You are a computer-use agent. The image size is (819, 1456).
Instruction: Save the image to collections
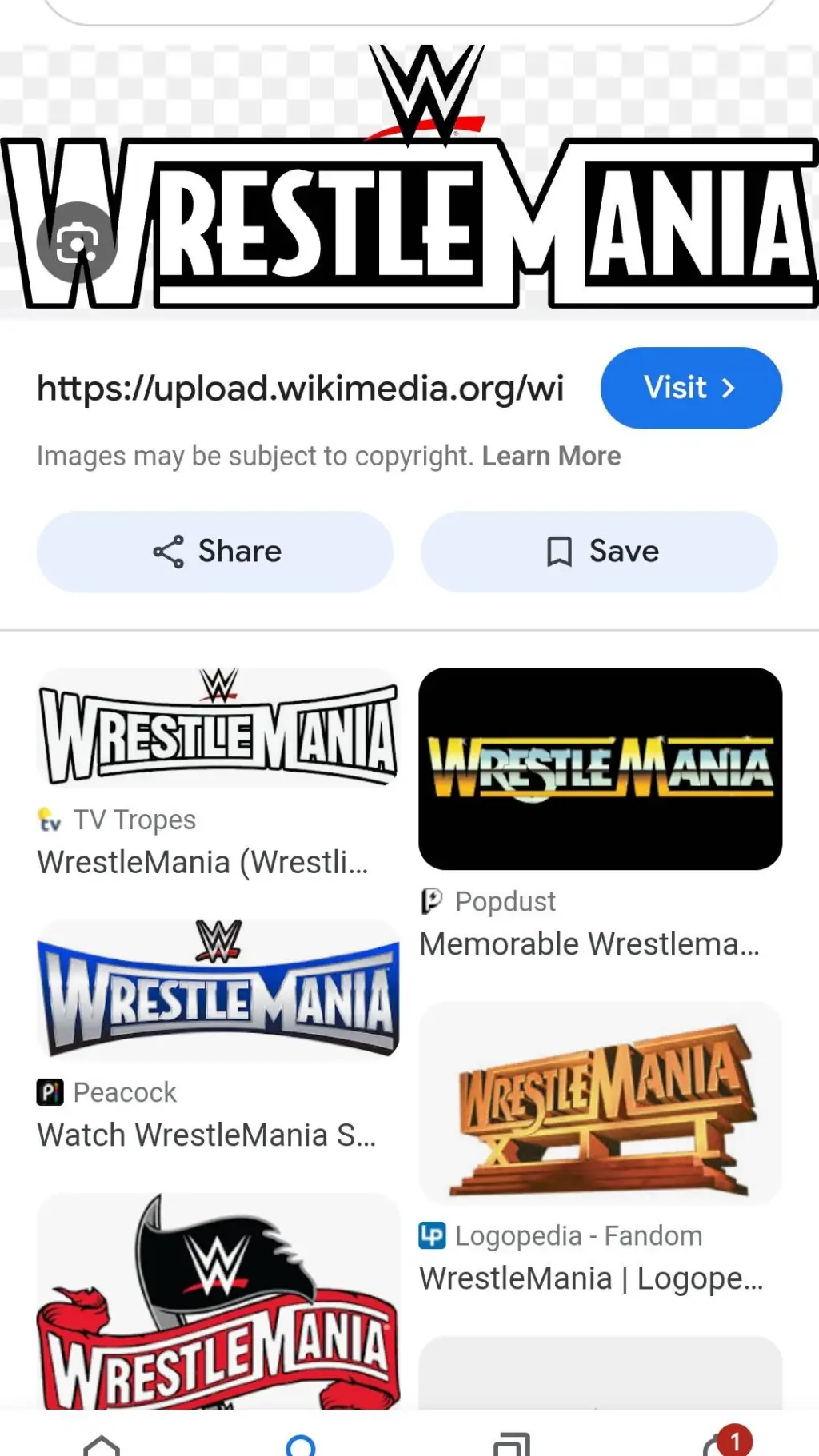599,552
